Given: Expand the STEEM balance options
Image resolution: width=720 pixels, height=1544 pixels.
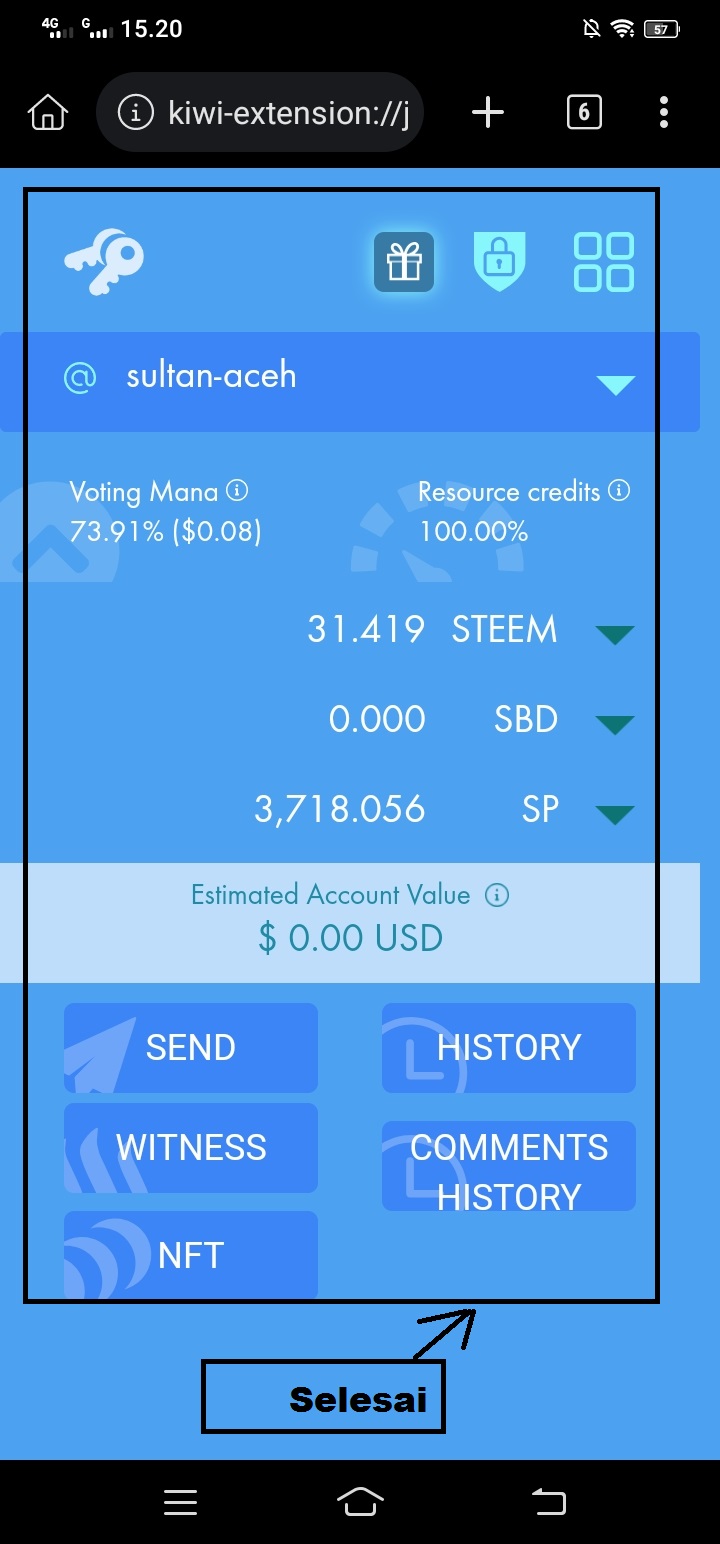Looking at the screenshot, I should (614, 634).
